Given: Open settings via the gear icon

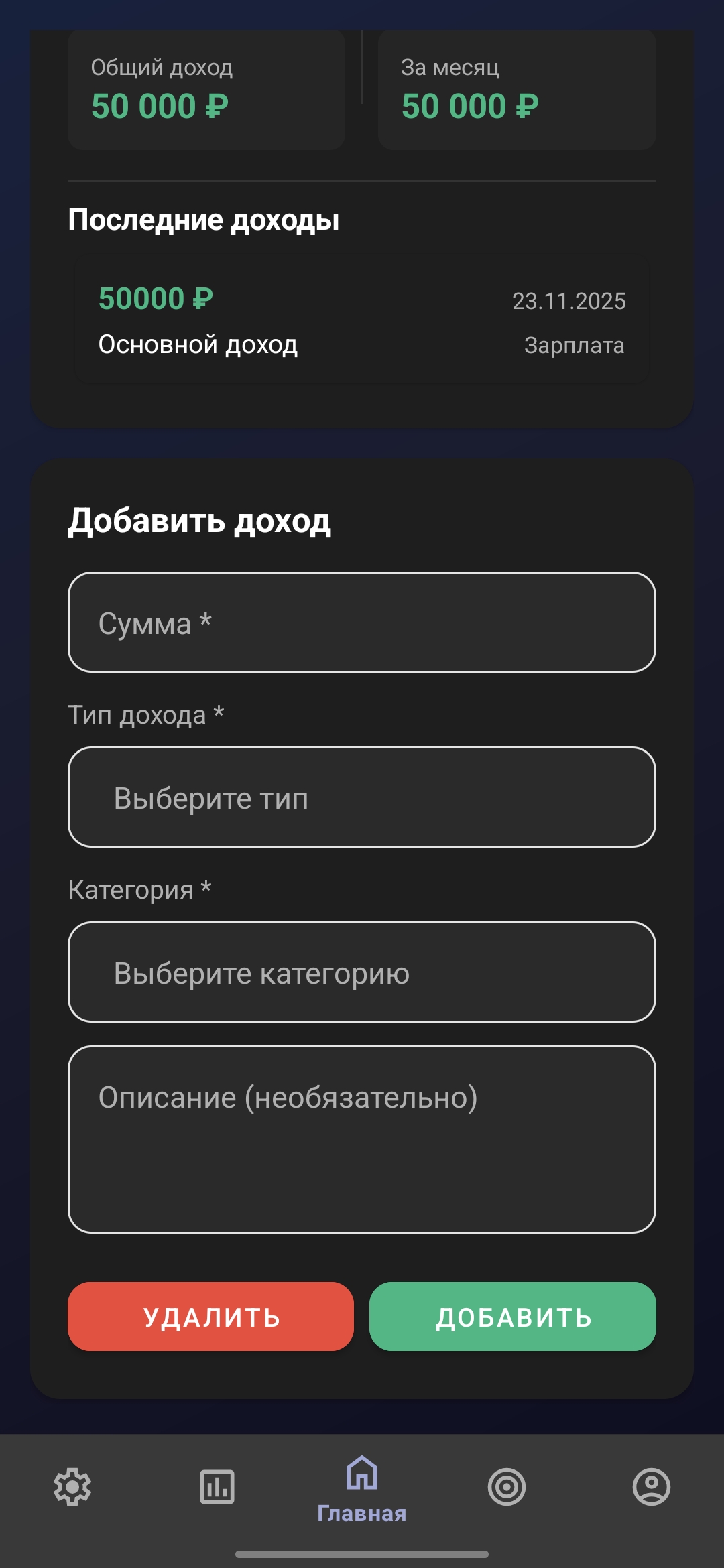Looking at the screenshot, I should pos(72,1486).
